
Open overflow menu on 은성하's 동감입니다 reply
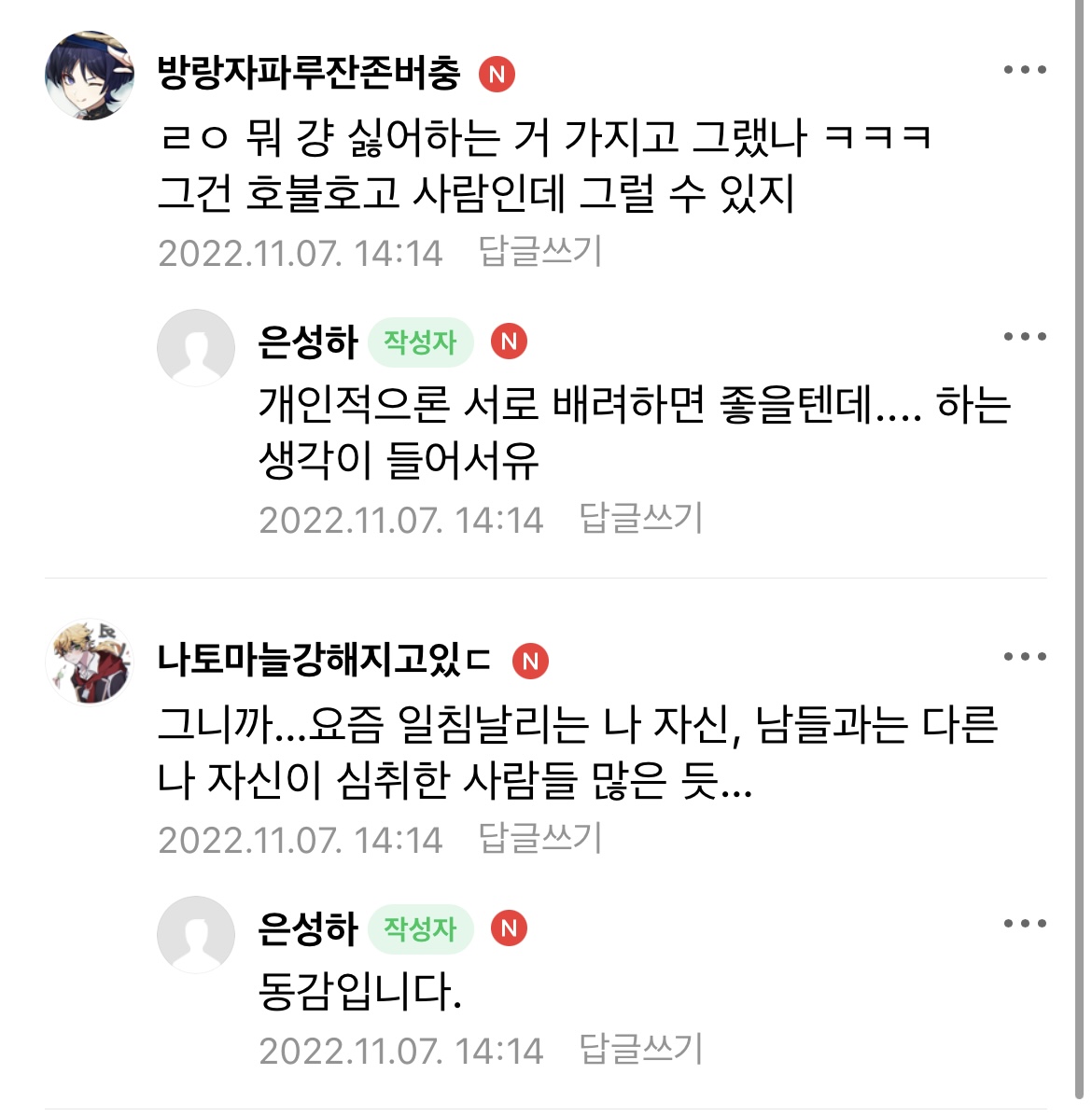pos(1024,924)
